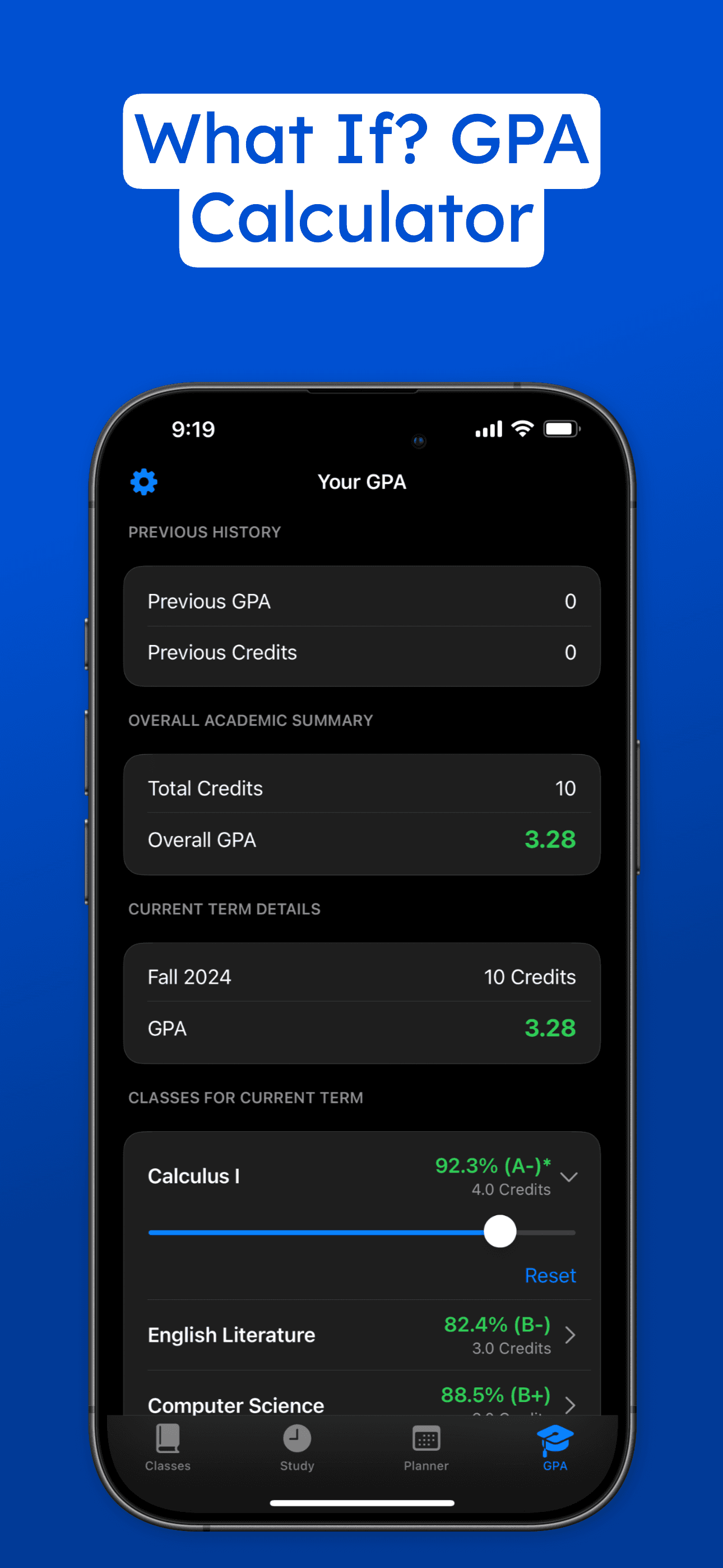Select the Overall GPA 3.28 value
This screenshot has width=723, height=1568.
[x=550, y=840]
